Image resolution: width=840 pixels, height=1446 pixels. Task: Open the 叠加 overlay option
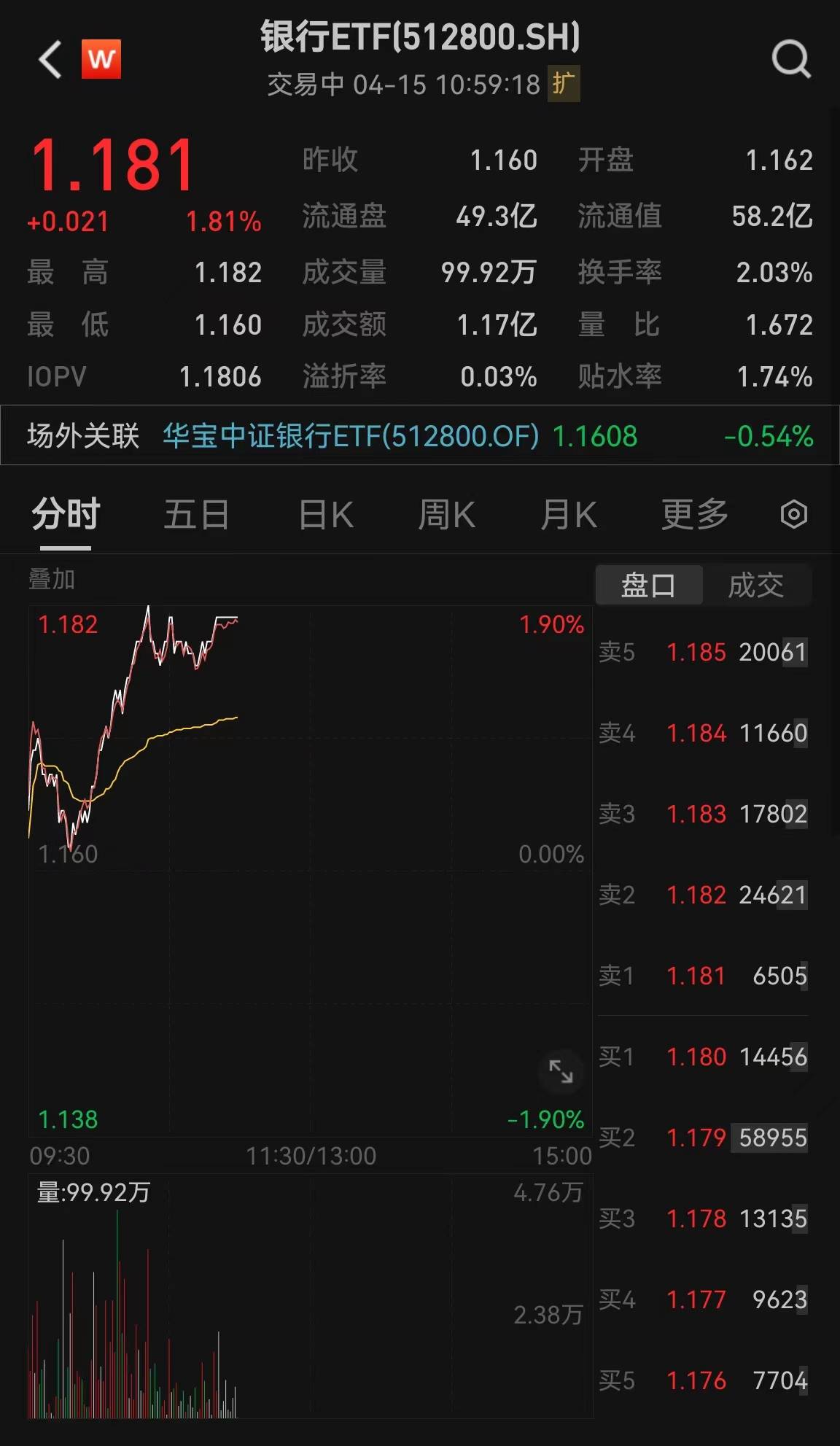point(50,580)
